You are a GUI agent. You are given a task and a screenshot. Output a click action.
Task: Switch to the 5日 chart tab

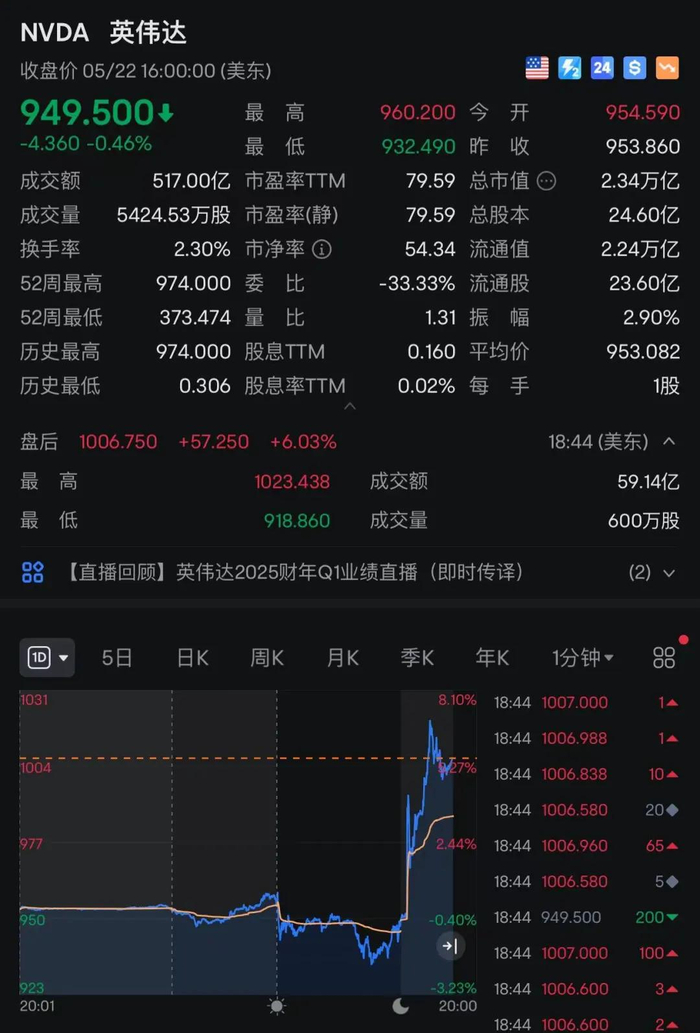click(117, 658)
